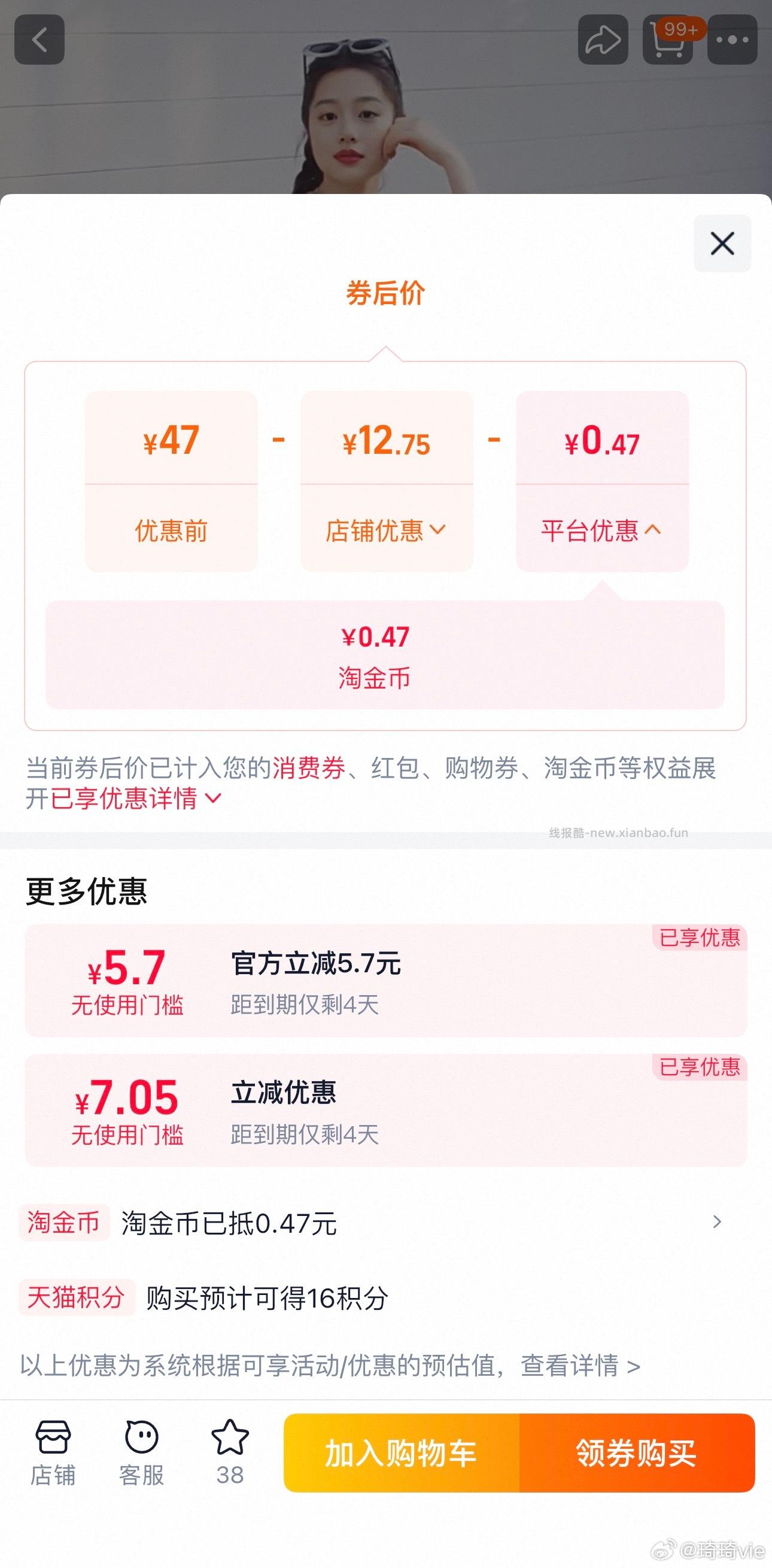Open the shopping cart with 99+ badge
This screenshot has height=1568, width=772.
tap(667, 40)
